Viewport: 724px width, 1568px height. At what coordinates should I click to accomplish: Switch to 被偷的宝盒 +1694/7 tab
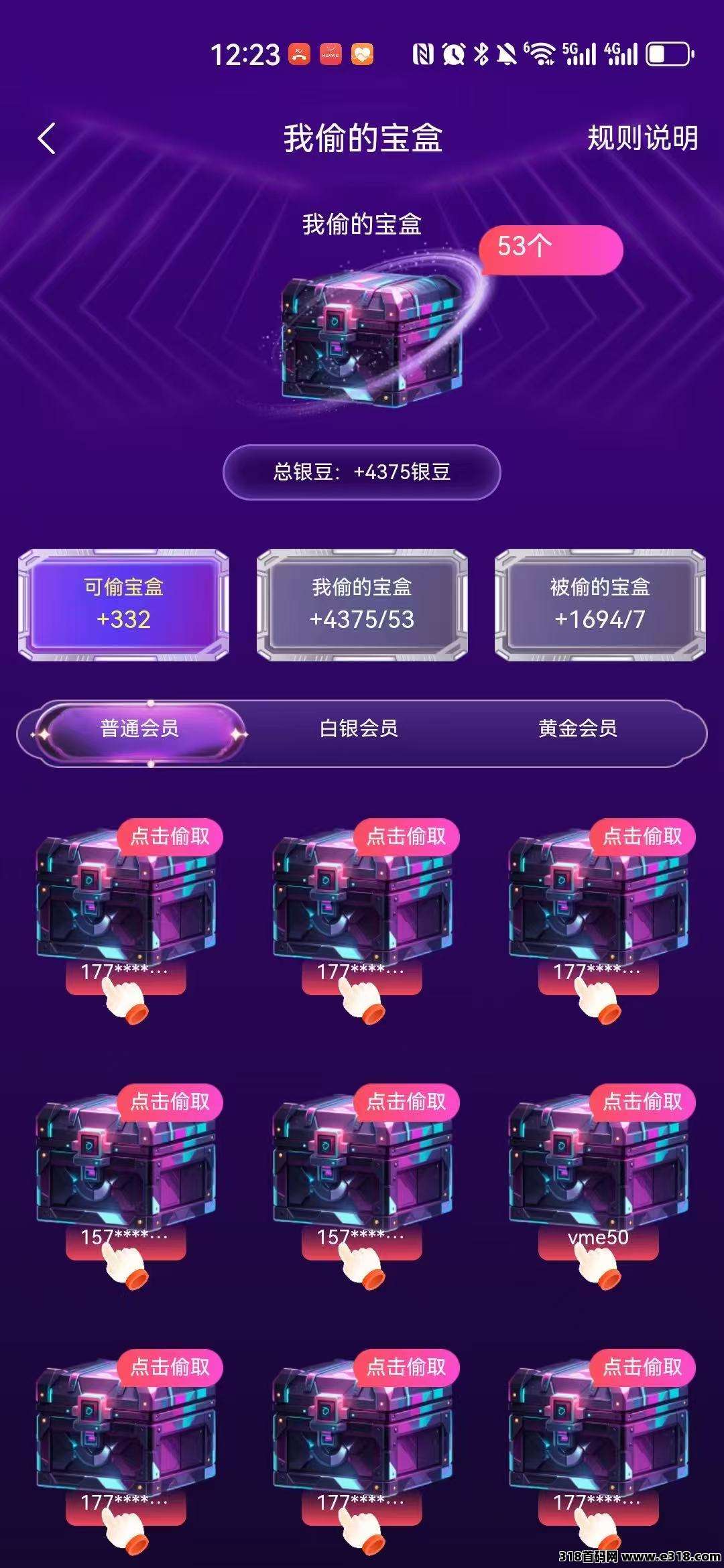(x=600, y=604)
